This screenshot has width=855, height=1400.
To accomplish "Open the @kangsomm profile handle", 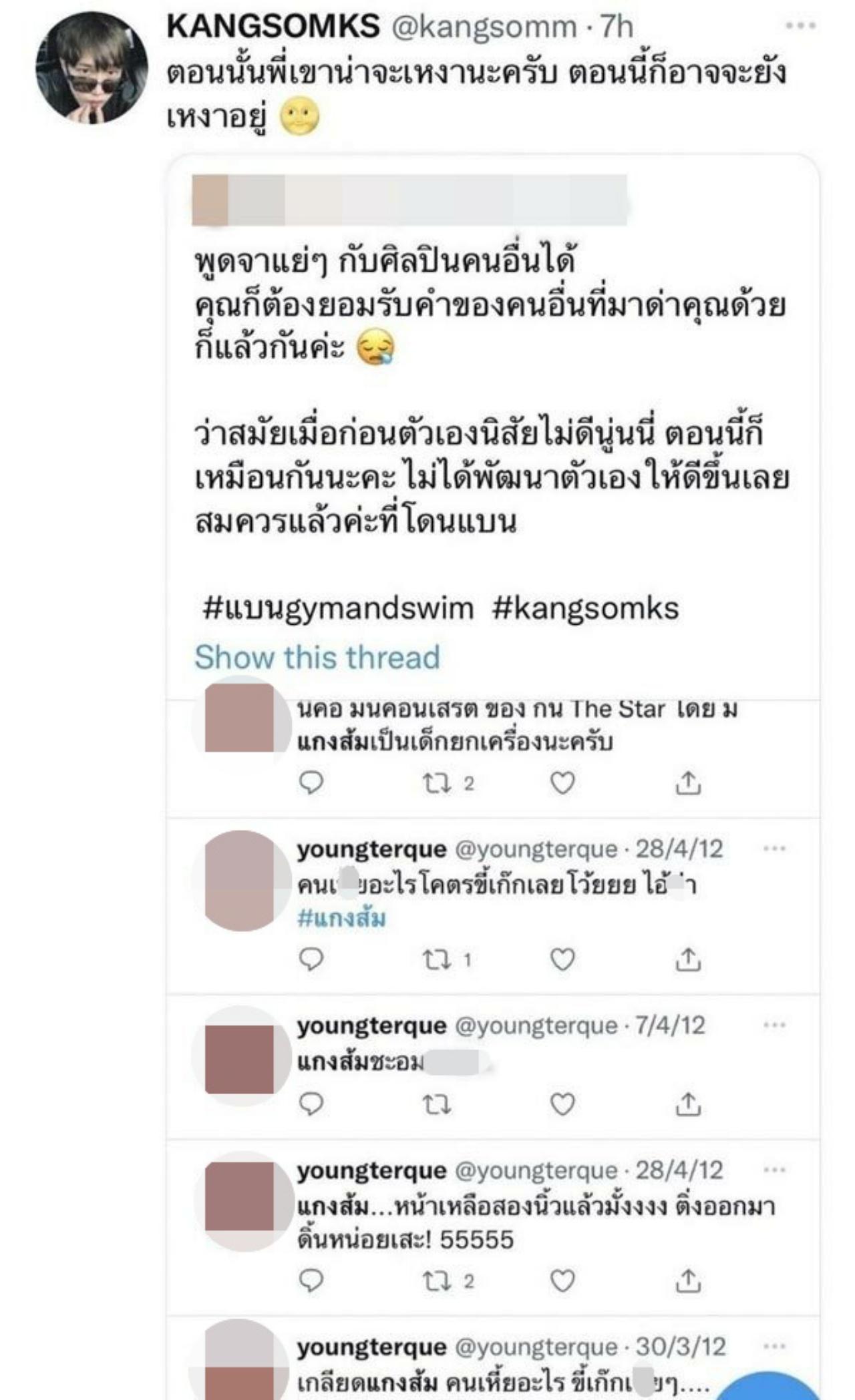I will [x=482, y=27].
